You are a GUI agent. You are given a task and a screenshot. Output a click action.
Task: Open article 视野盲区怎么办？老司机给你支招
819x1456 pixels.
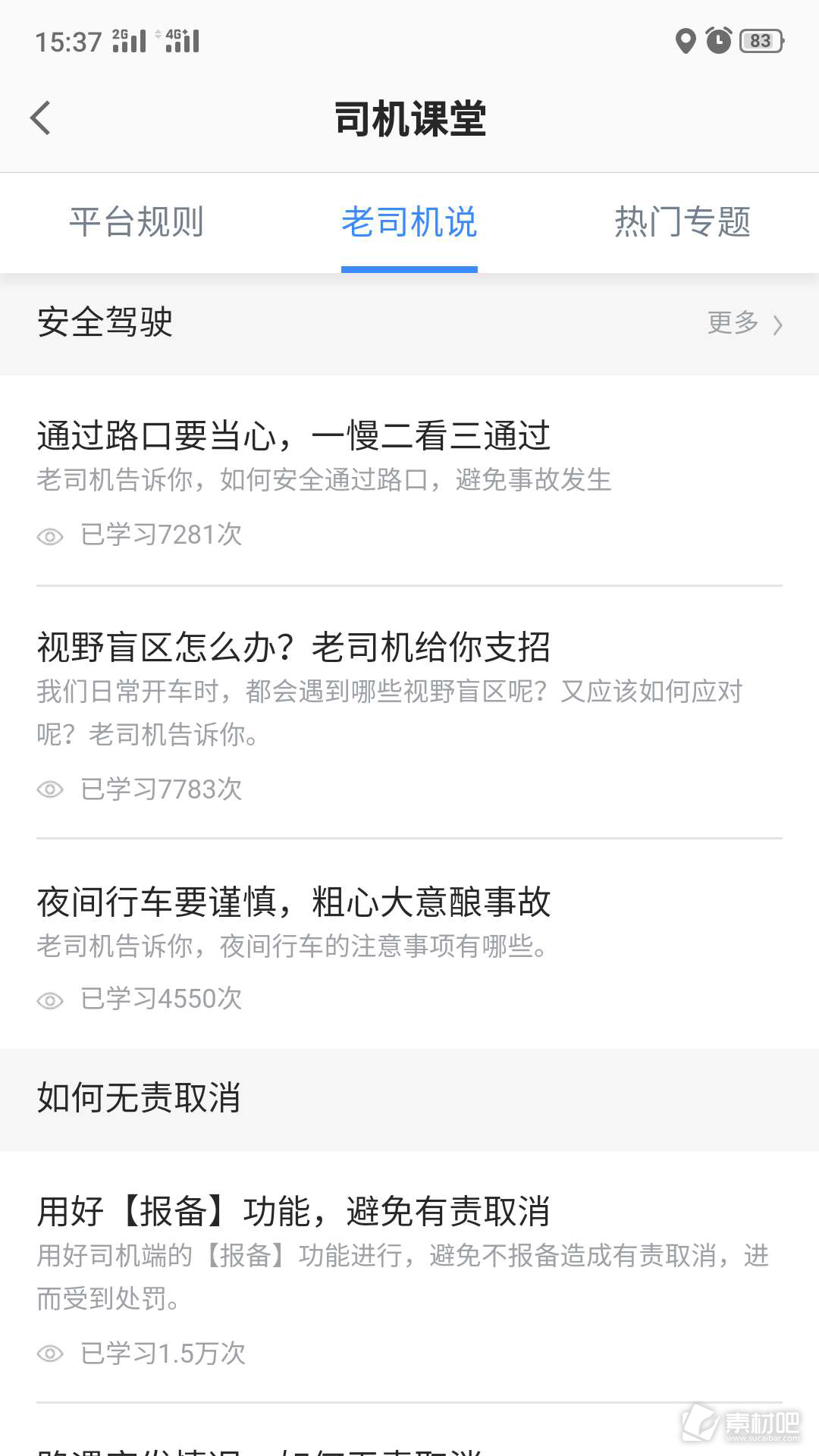coord(409,714)
